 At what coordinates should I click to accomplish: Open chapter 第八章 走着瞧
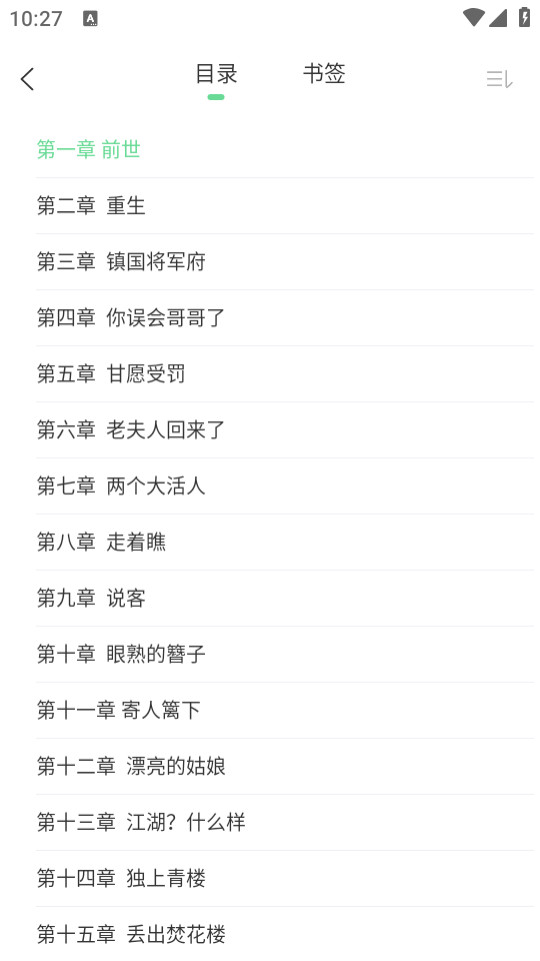tap(285, 542)
